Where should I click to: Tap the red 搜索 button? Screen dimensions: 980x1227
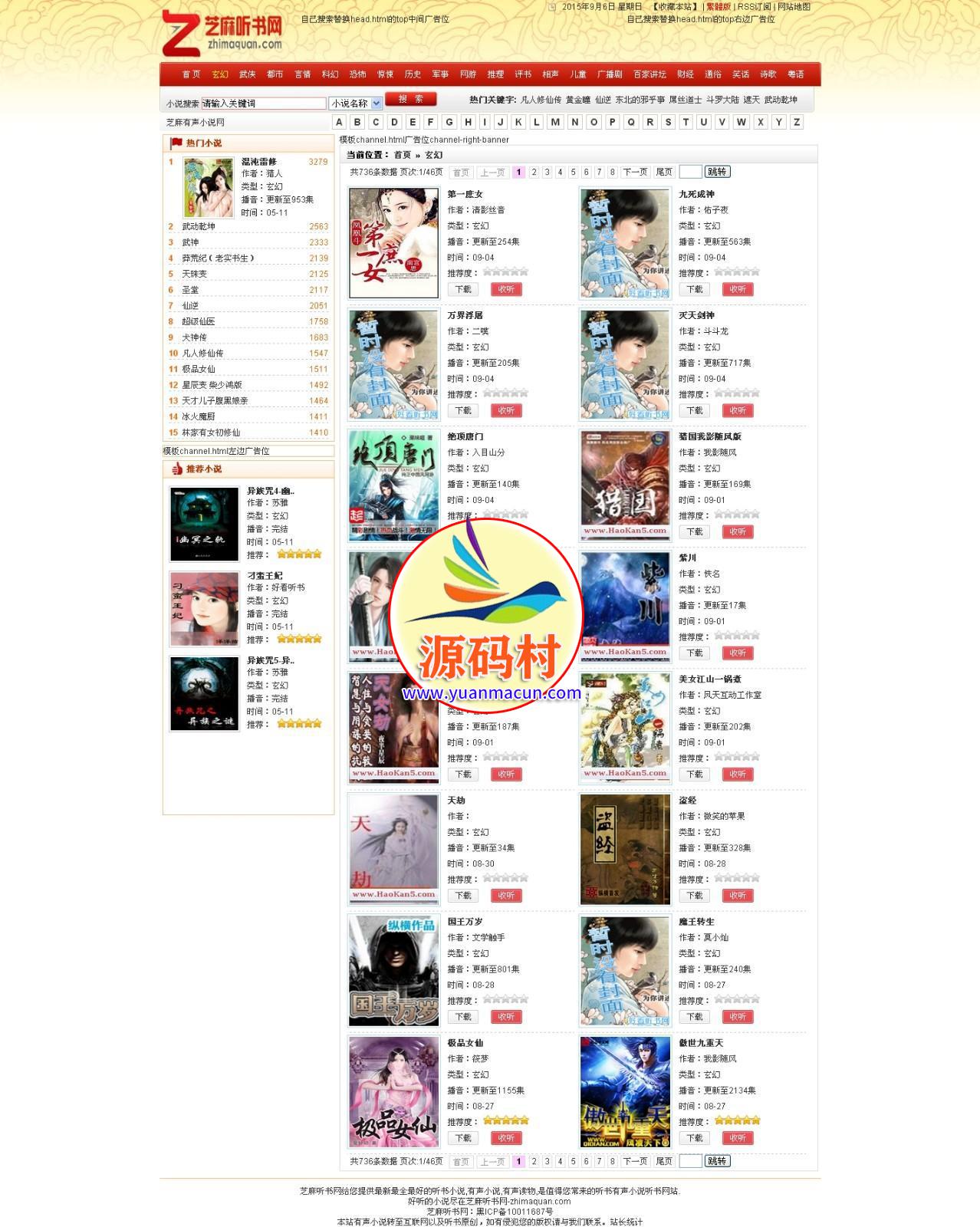(410, 99)
